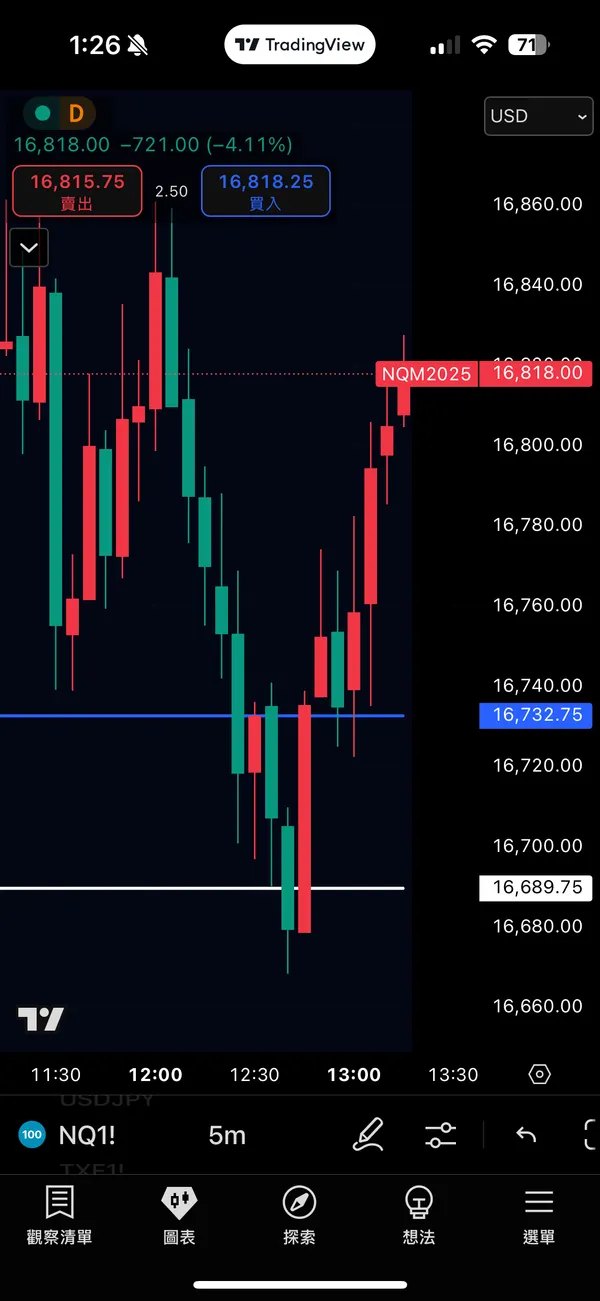600x1301 pixels.
Task: Collapse the chart legend chevron
Action: pyautogui.click(x=29, y=247)
